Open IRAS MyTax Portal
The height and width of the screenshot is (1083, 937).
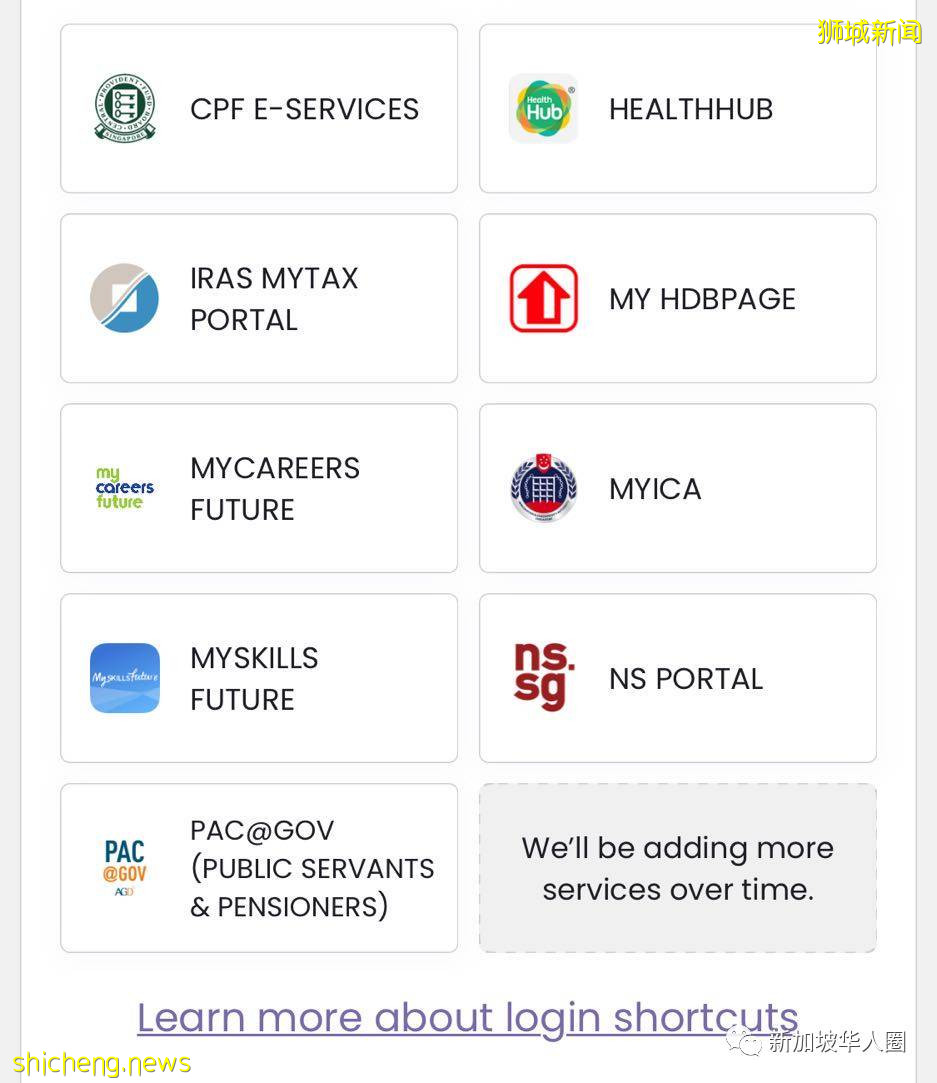[258, 298]
